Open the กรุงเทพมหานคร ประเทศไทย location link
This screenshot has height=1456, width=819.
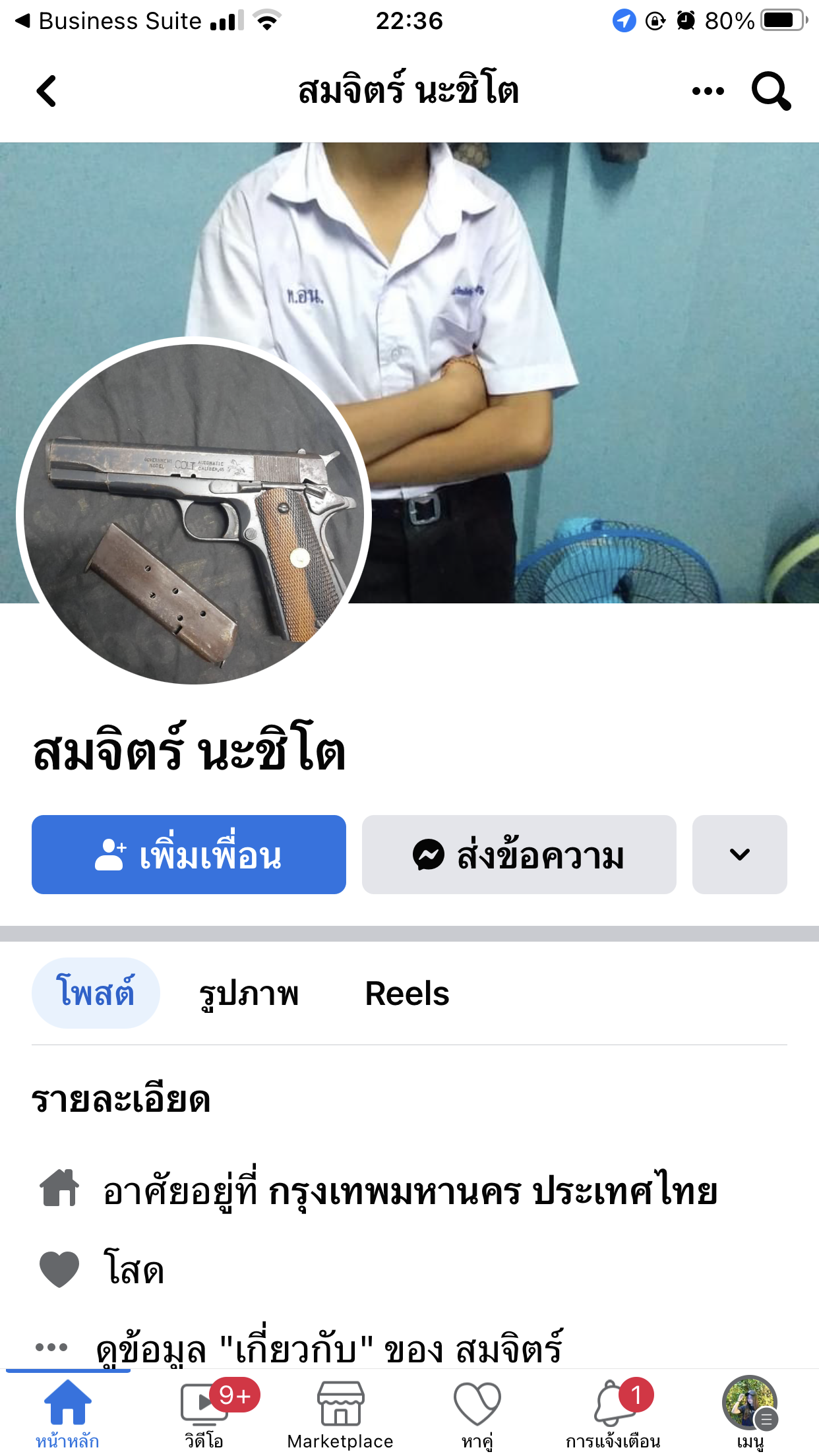point(493,1192)
